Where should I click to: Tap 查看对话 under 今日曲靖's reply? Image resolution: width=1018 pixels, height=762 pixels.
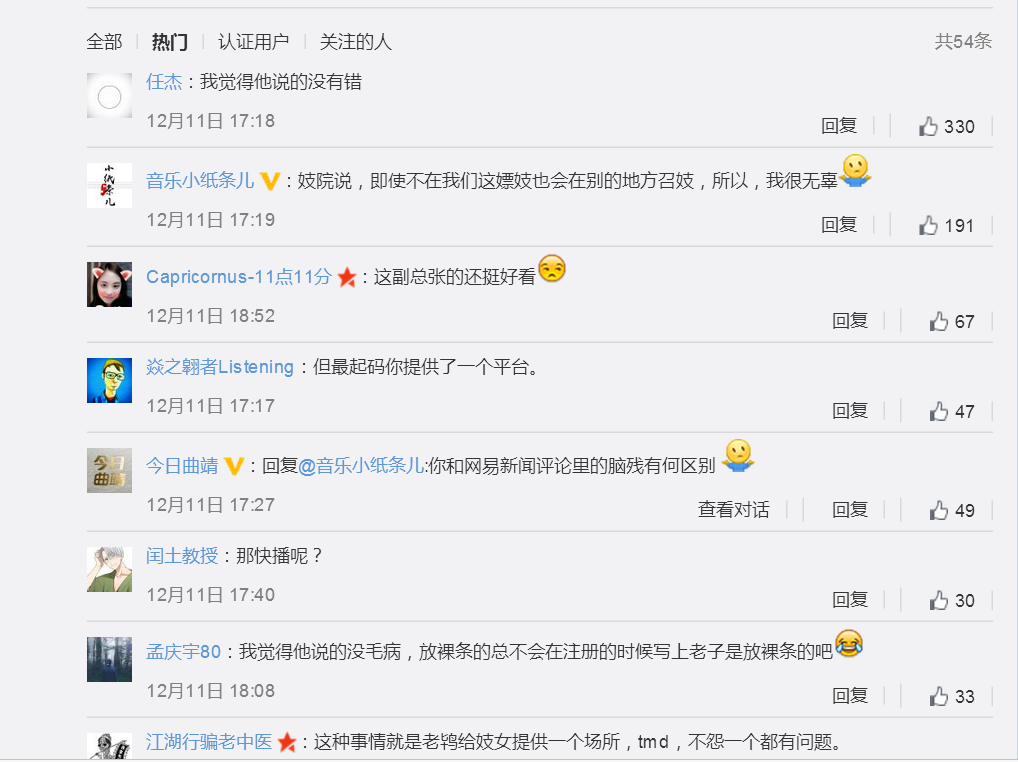coord(733,510)
